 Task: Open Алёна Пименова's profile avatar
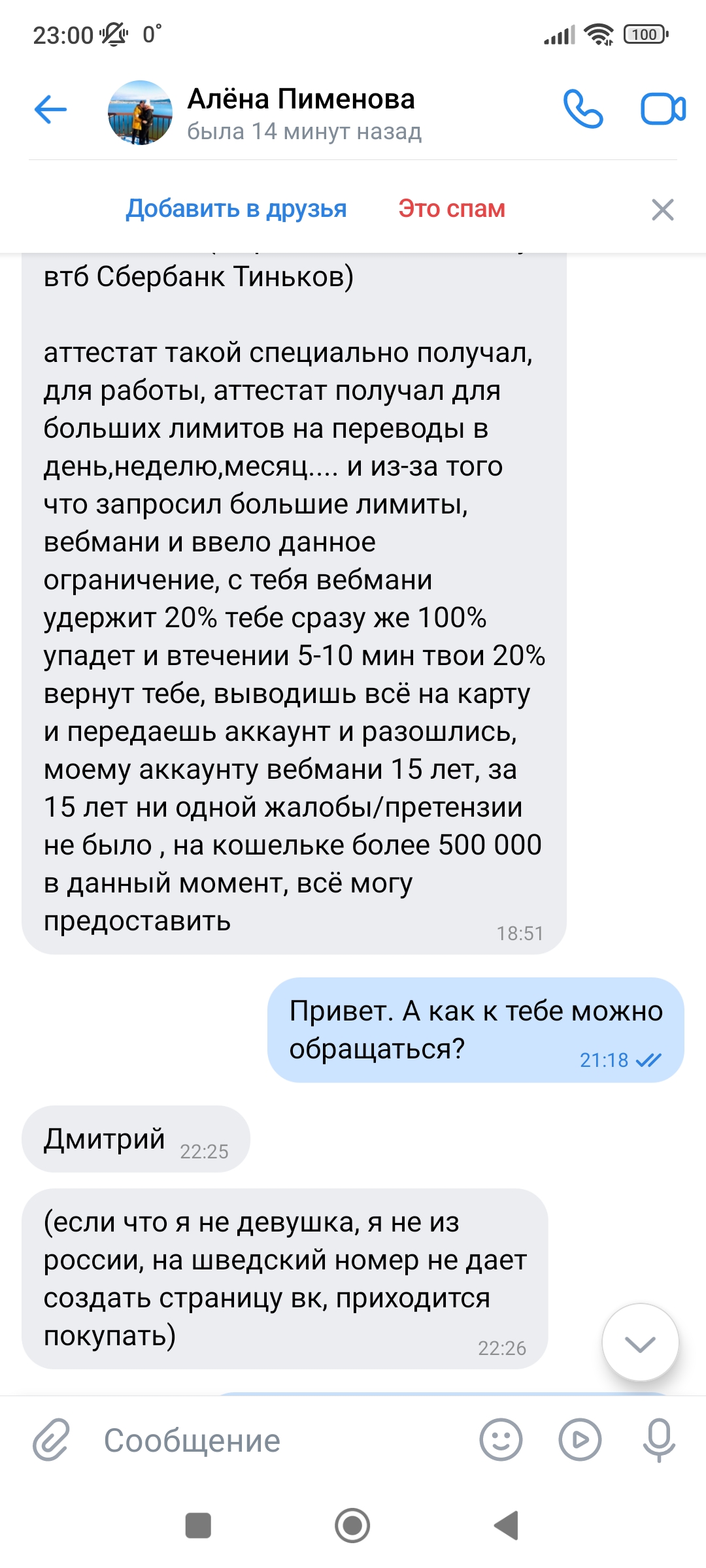pos(140,112)
